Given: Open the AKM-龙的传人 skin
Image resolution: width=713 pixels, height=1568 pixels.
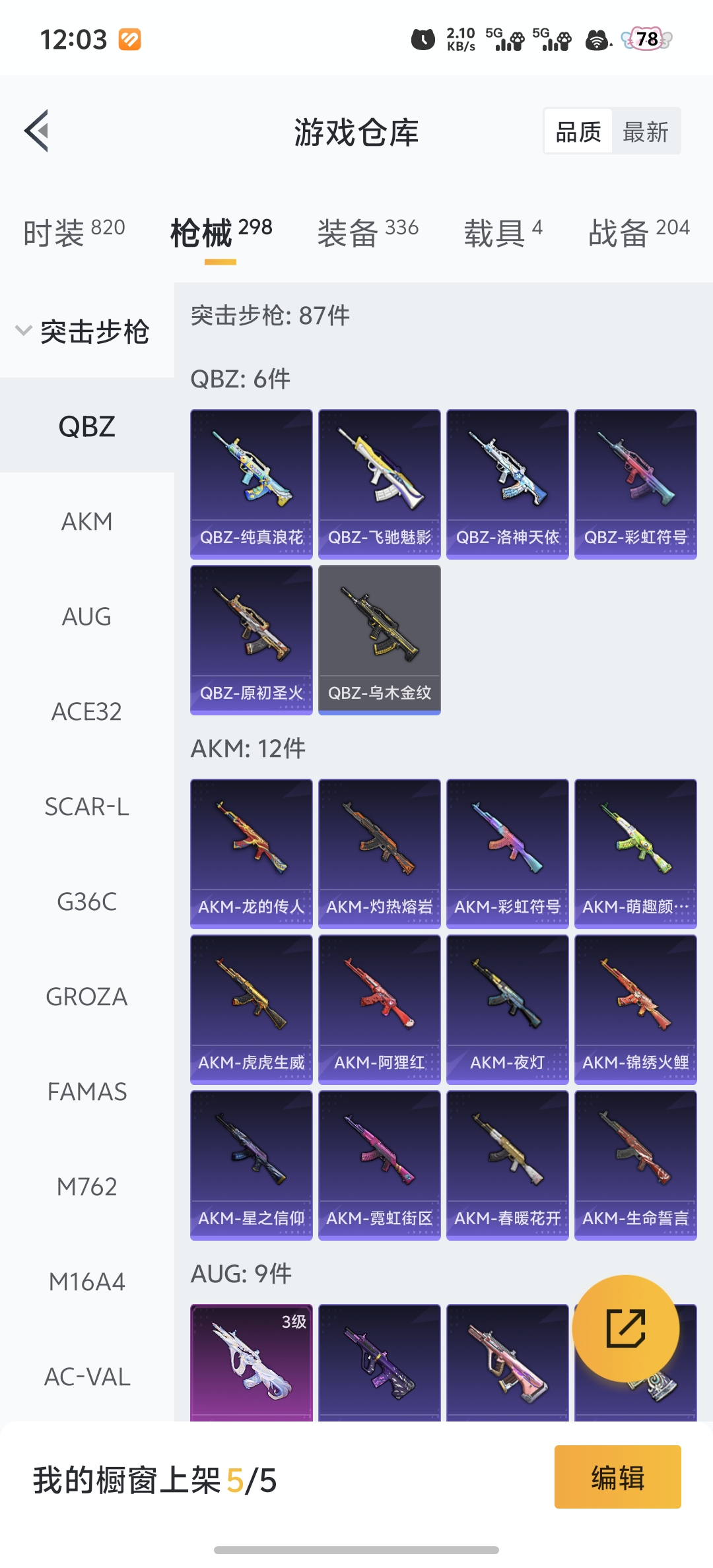Looking at the screenshot, I should click(x=252, y=853).
